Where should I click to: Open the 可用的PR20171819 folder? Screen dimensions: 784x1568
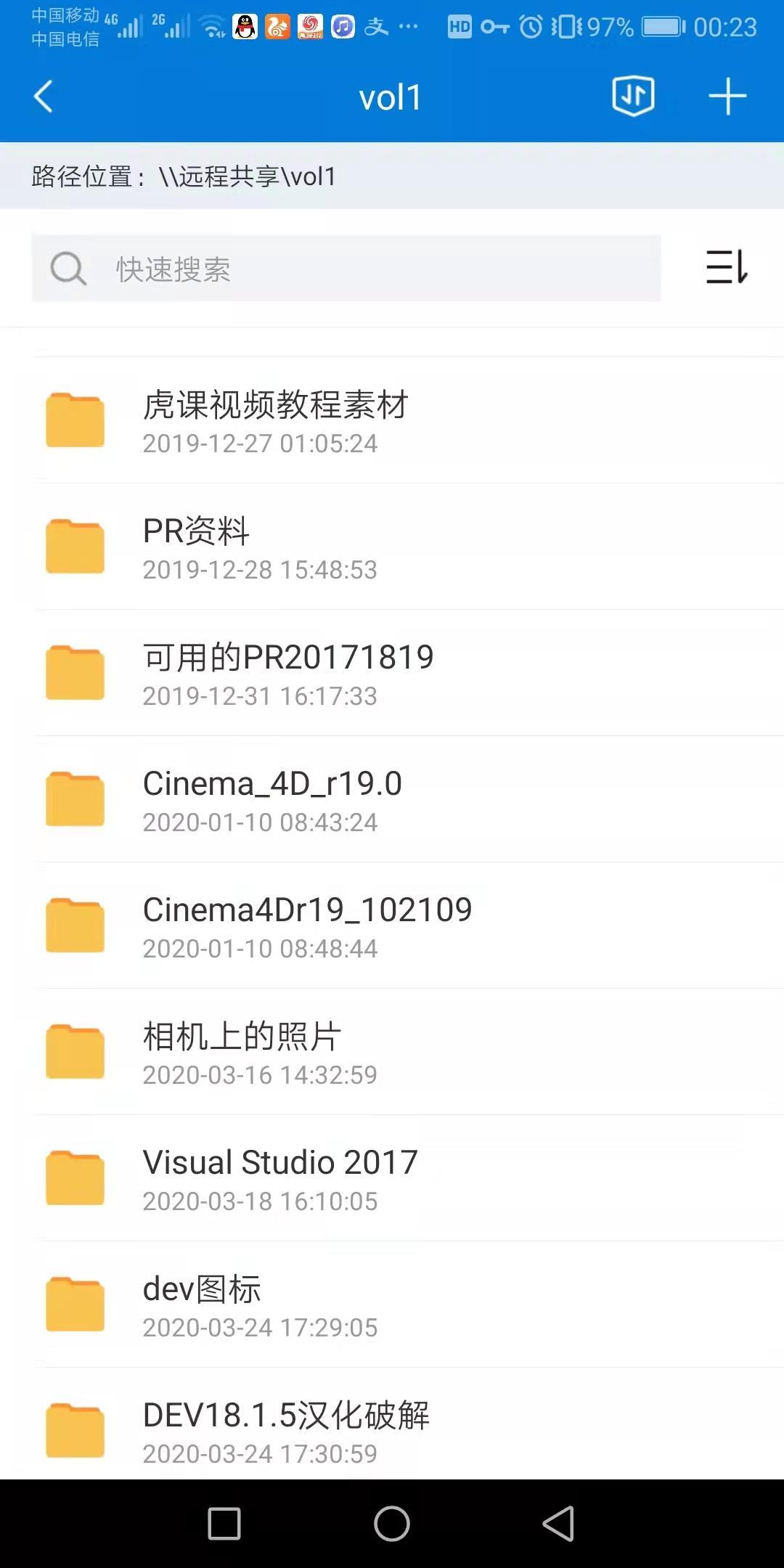[x=287, y=674]
